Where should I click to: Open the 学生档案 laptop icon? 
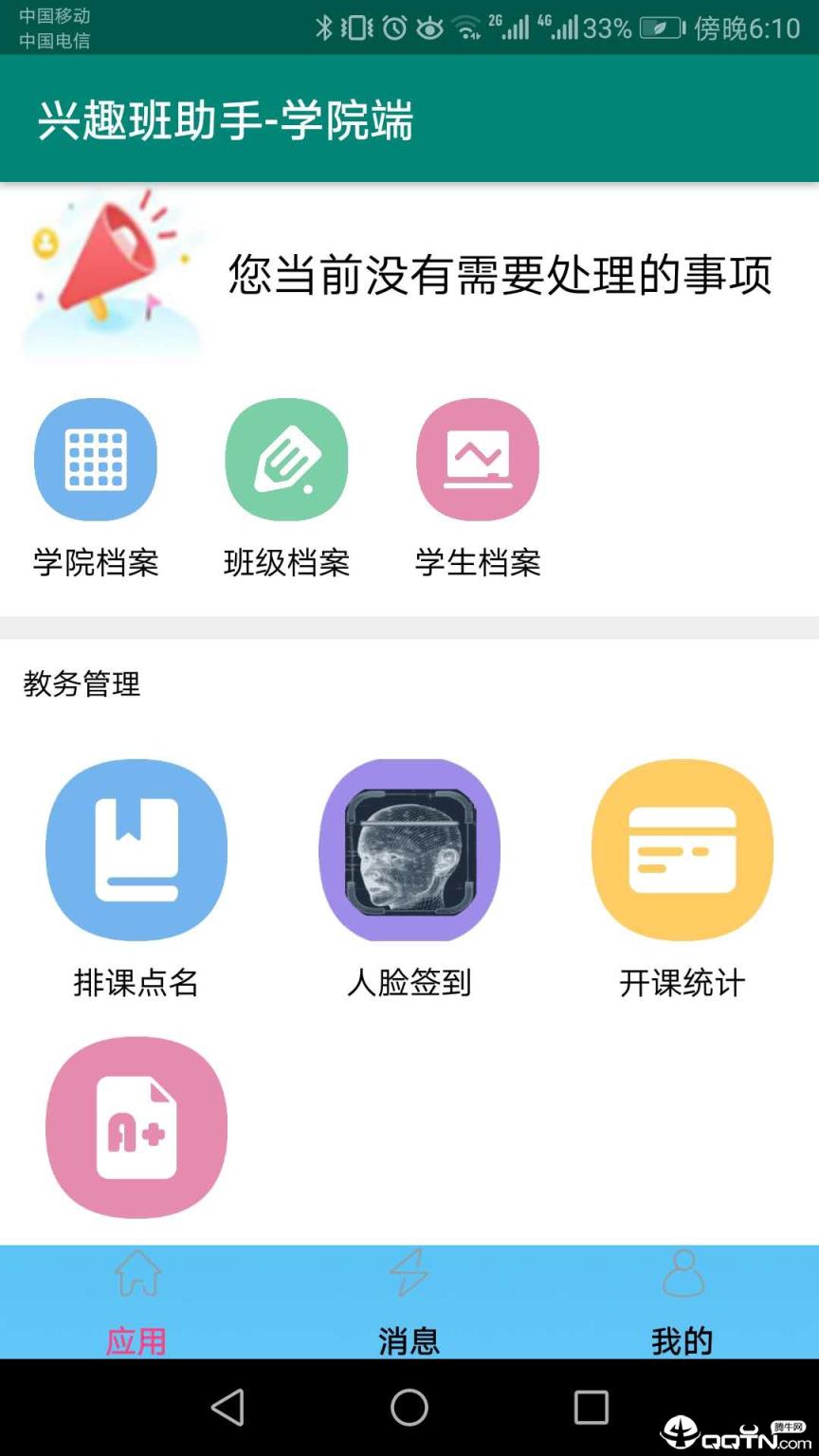coord(478,459)
